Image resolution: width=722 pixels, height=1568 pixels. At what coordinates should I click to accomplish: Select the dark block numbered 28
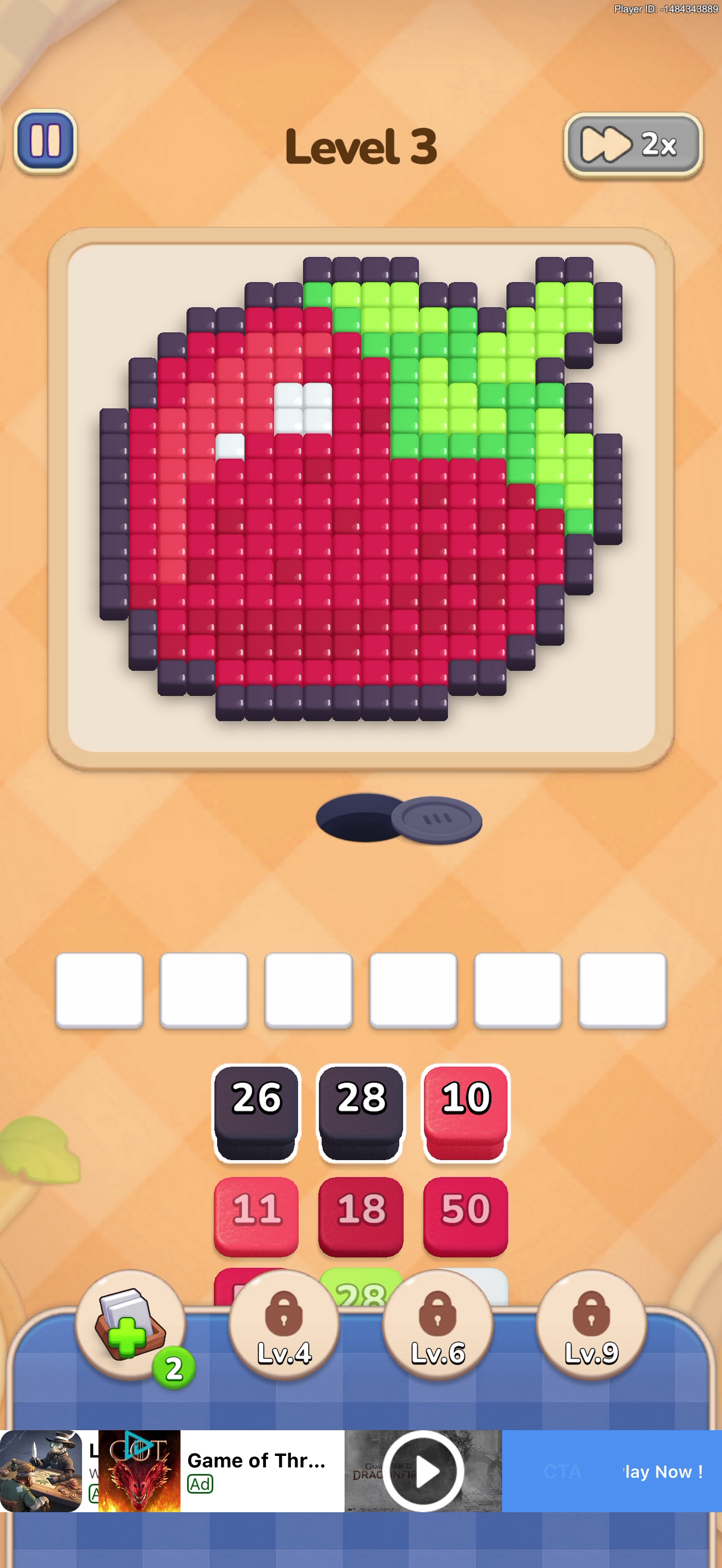pos(361,1113)
